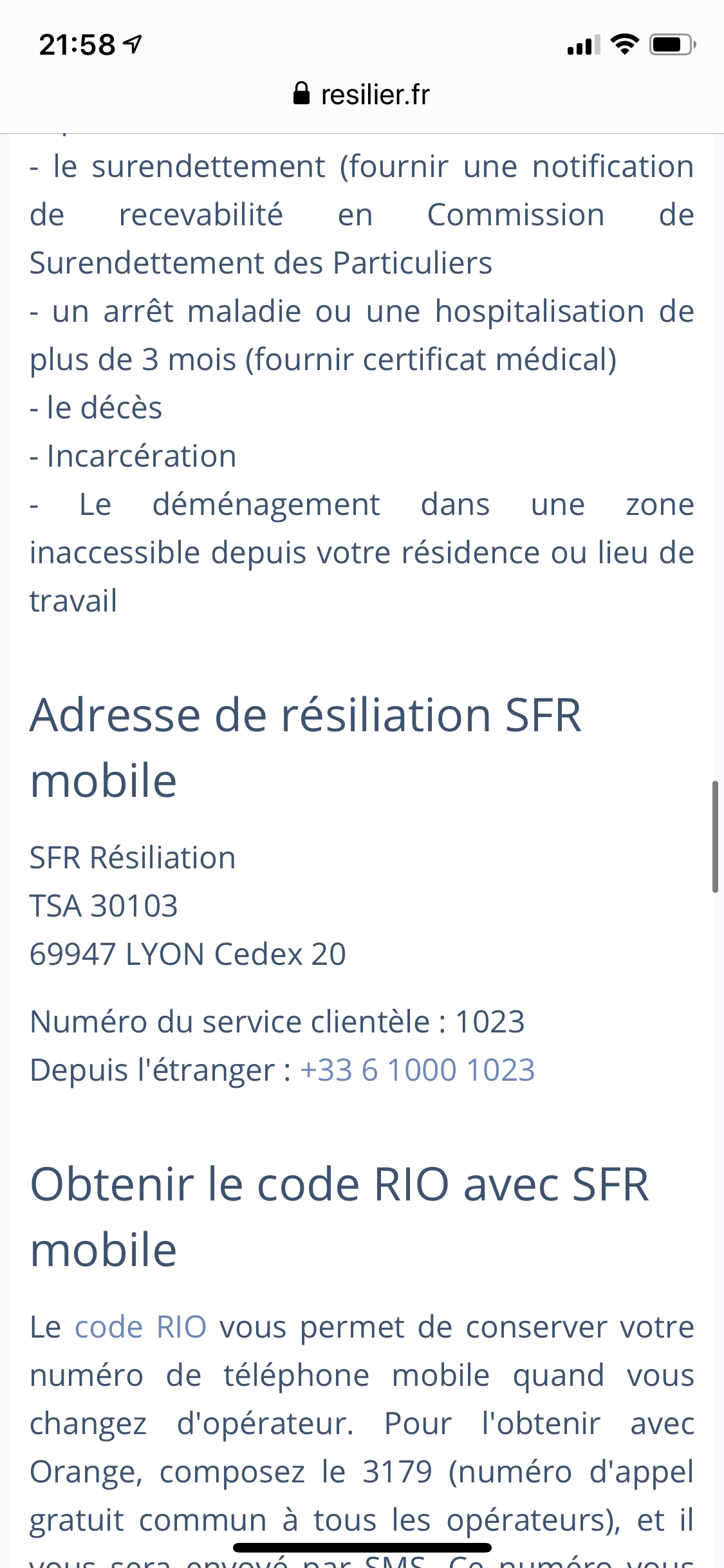Tap the battery indicator in the status bar

tap(667, 44)
